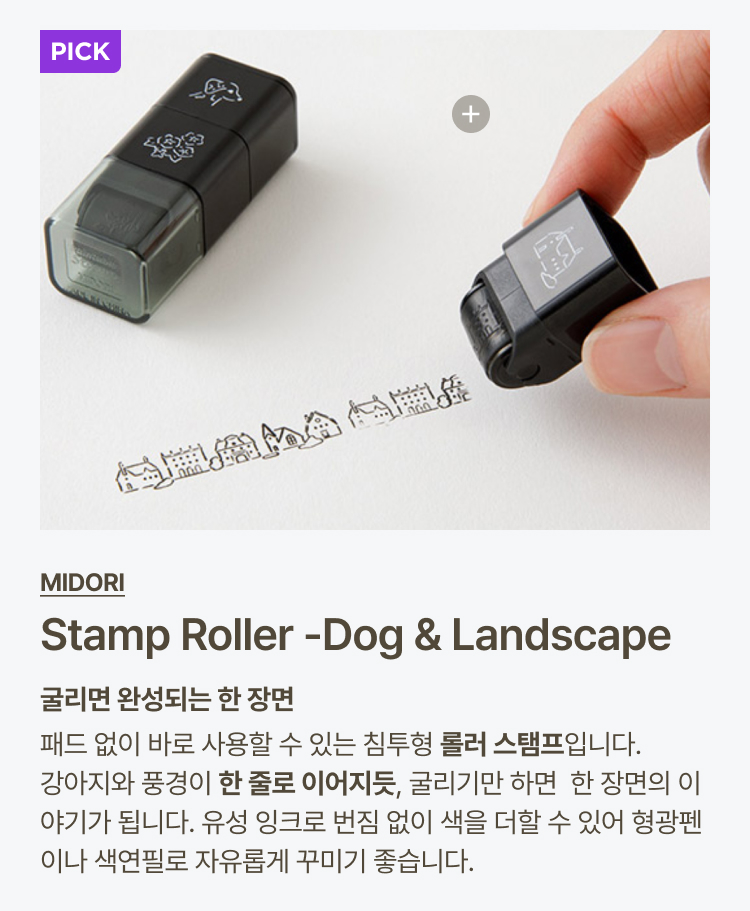Image resolution: width=750 pixels, height=911 pixels.
Task: Tap the plus hotspot on the stamp photo
Action: pyautogui.click(x=471, y=114)
